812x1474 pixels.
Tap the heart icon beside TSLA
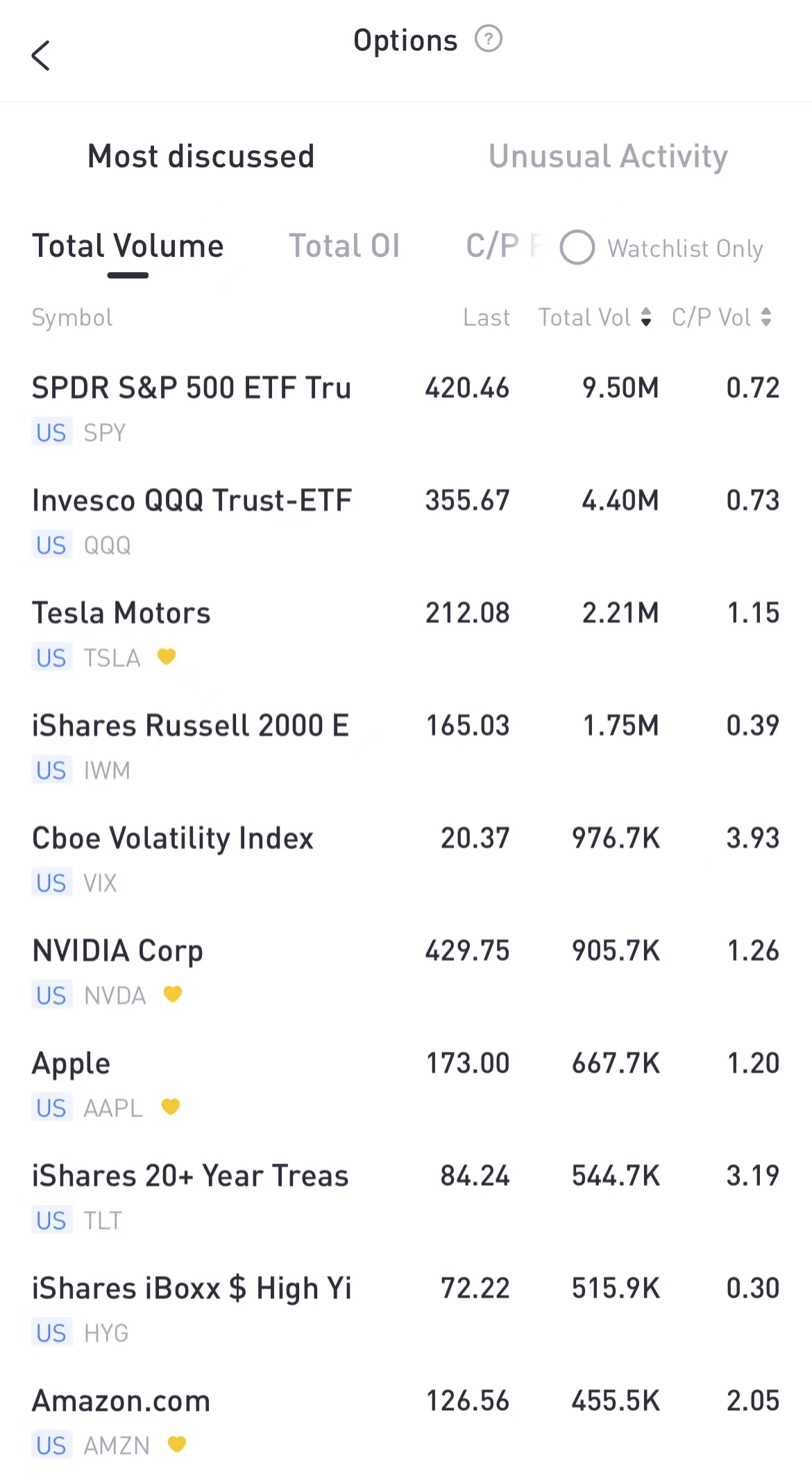[167, 656]
